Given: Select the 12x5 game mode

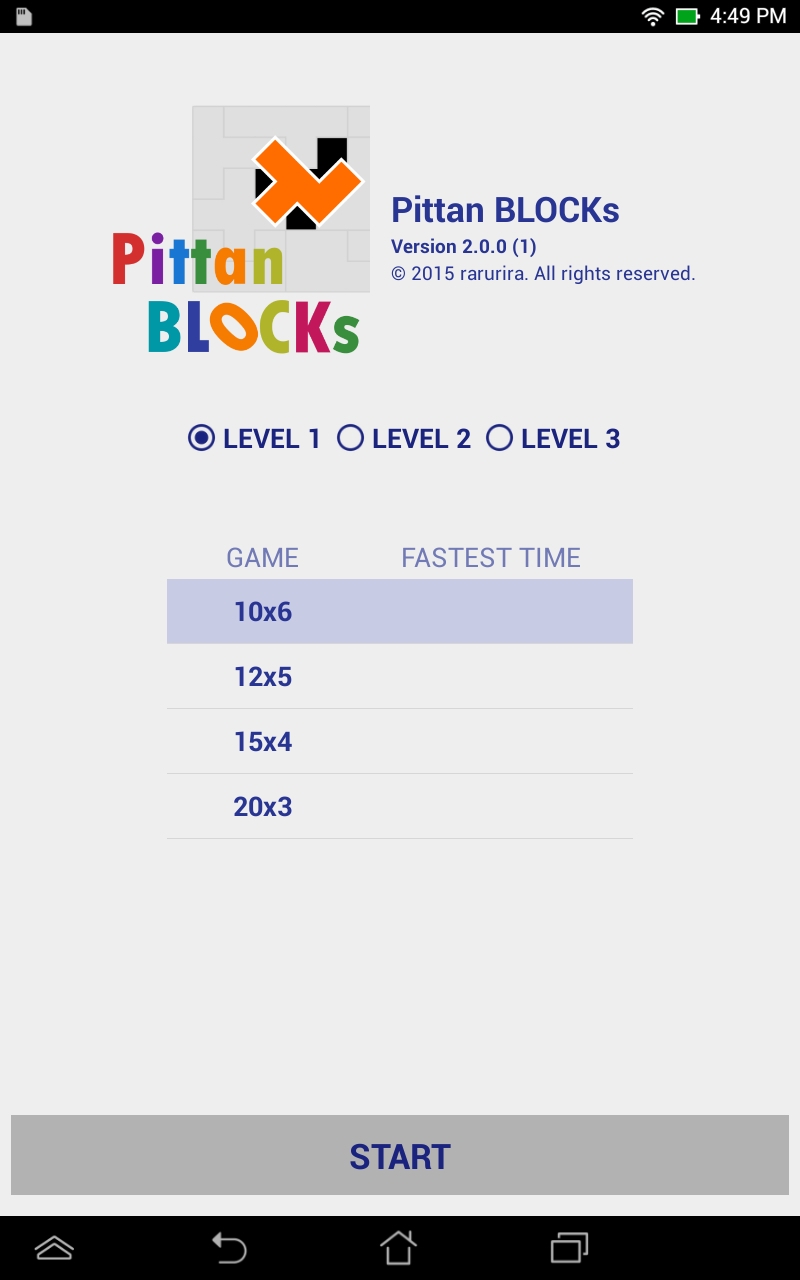Looking at the screenshot, I should click(399, 676).
